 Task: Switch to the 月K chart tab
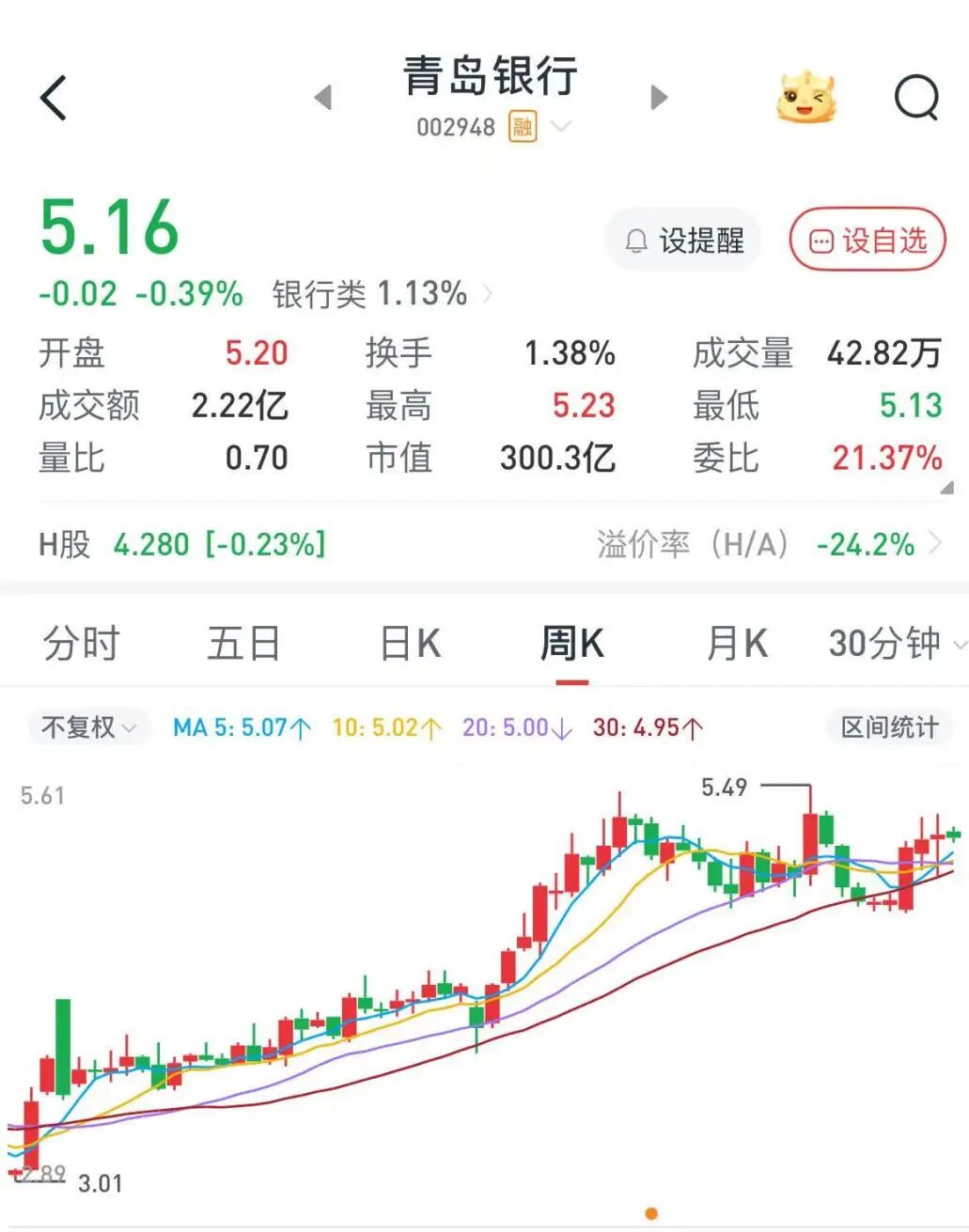click(737, 644)
